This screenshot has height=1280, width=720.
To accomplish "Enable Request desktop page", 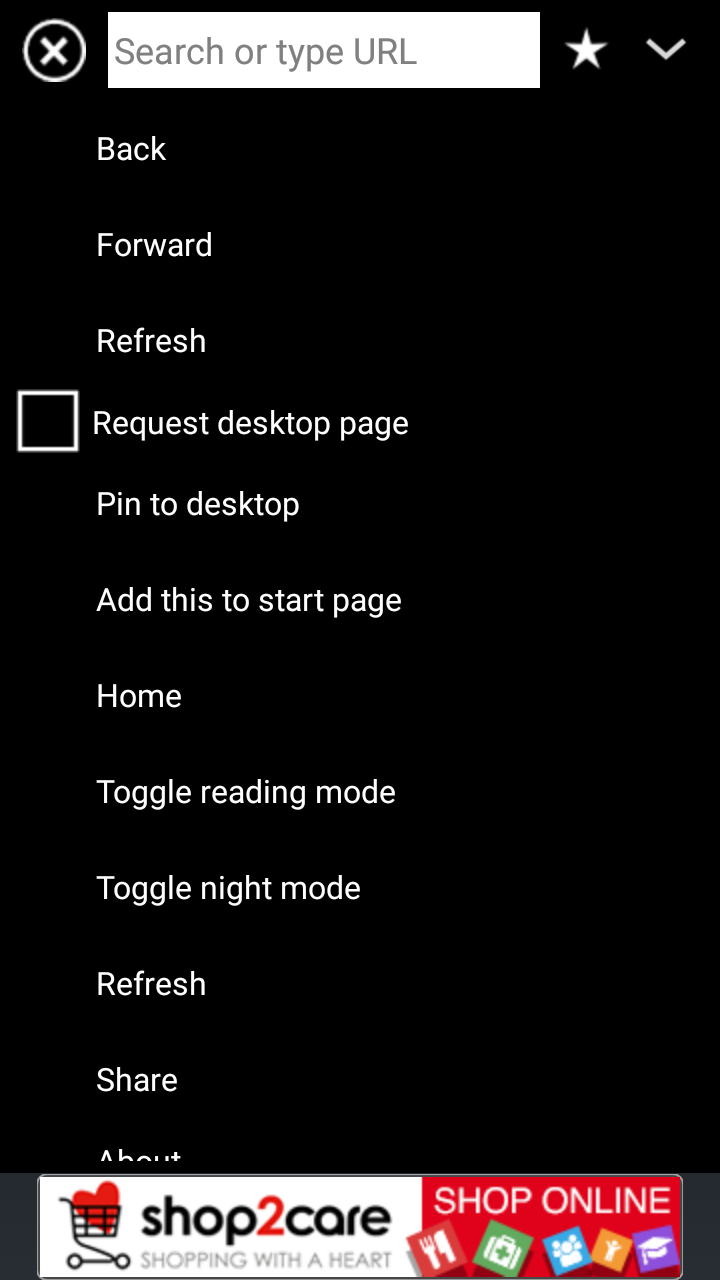I will [47, 421].
